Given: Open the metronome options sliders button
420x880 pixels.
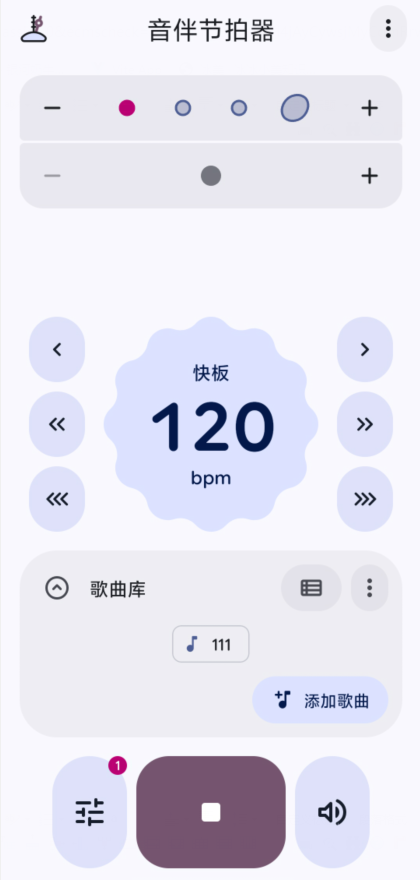Looking at the screenshot, I should click(x=90, y=812).
